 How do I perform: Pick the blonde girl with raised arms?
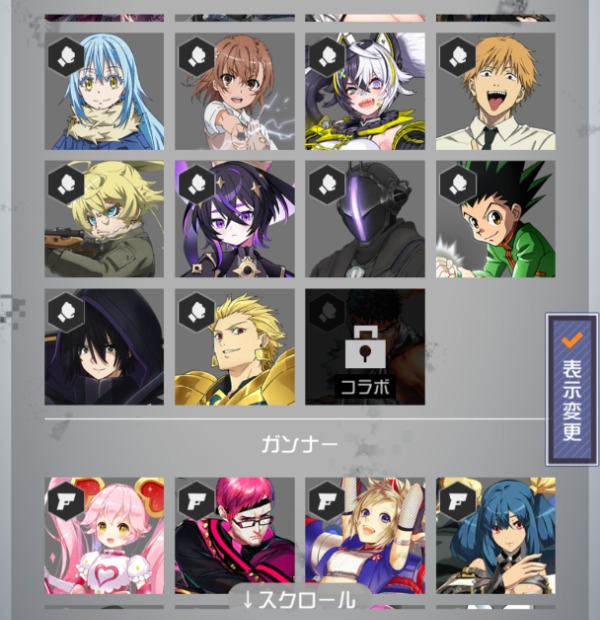(365, 535)
